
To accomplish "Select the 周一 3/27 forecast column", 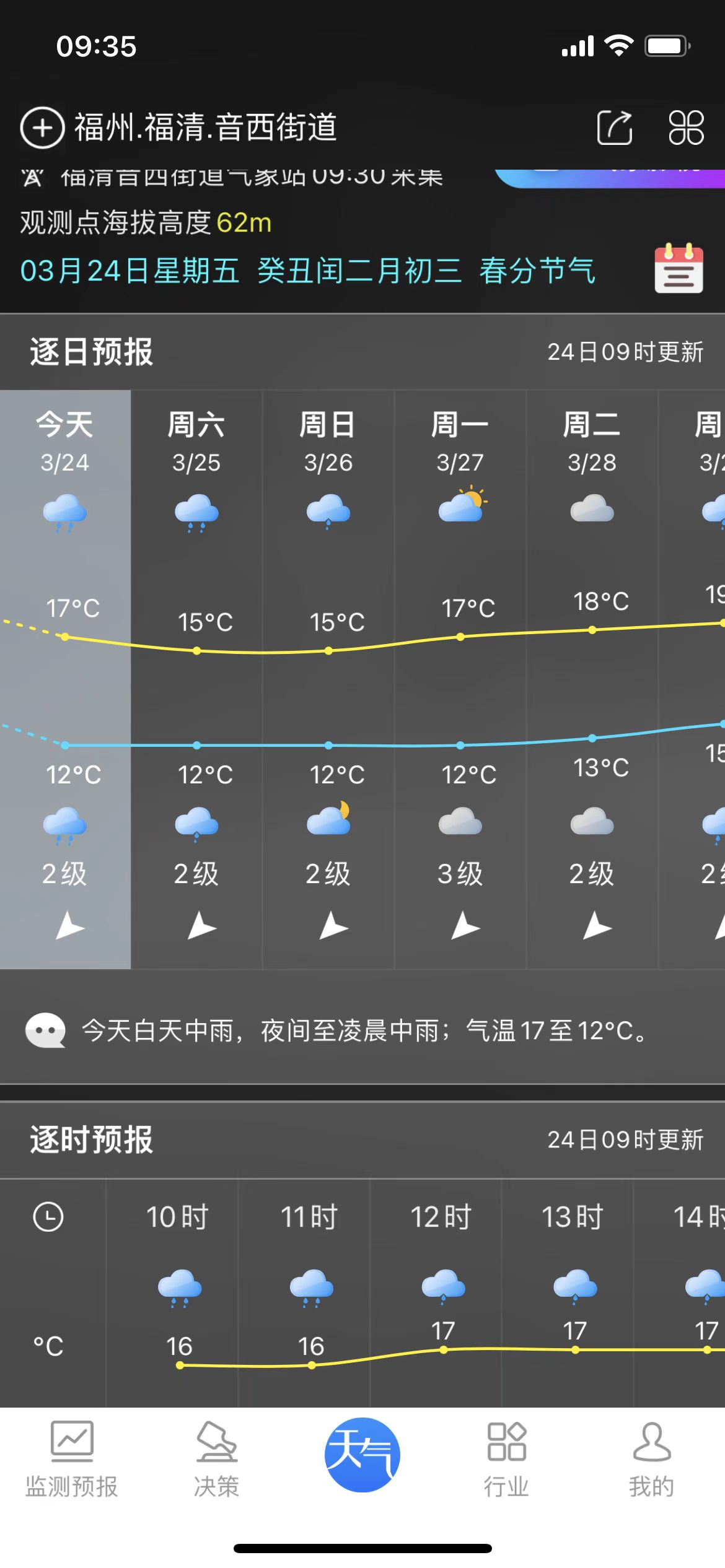I will [460, 678].
